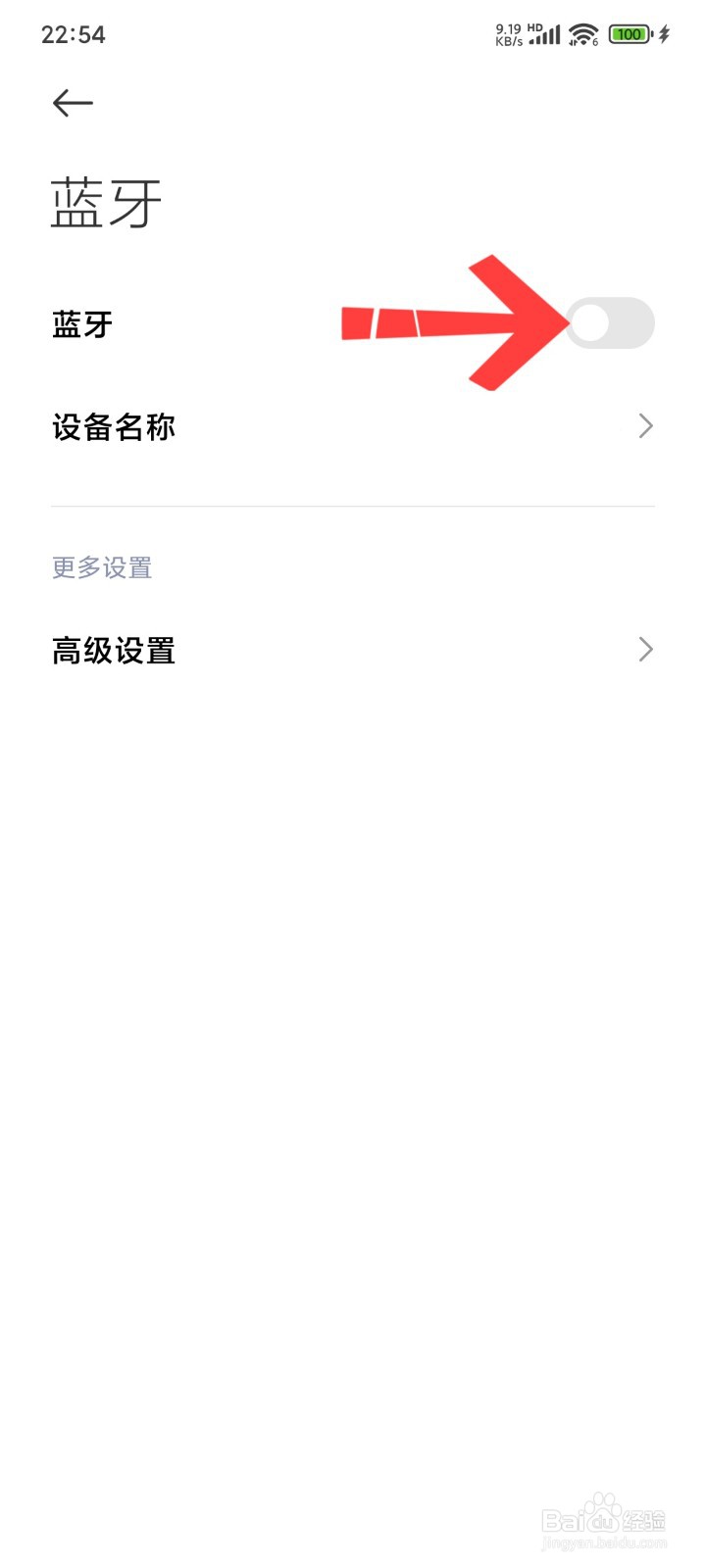Open the 设备名称 device name row
Viewport: 706px width, 1568px height.
[x=114, y=427]
